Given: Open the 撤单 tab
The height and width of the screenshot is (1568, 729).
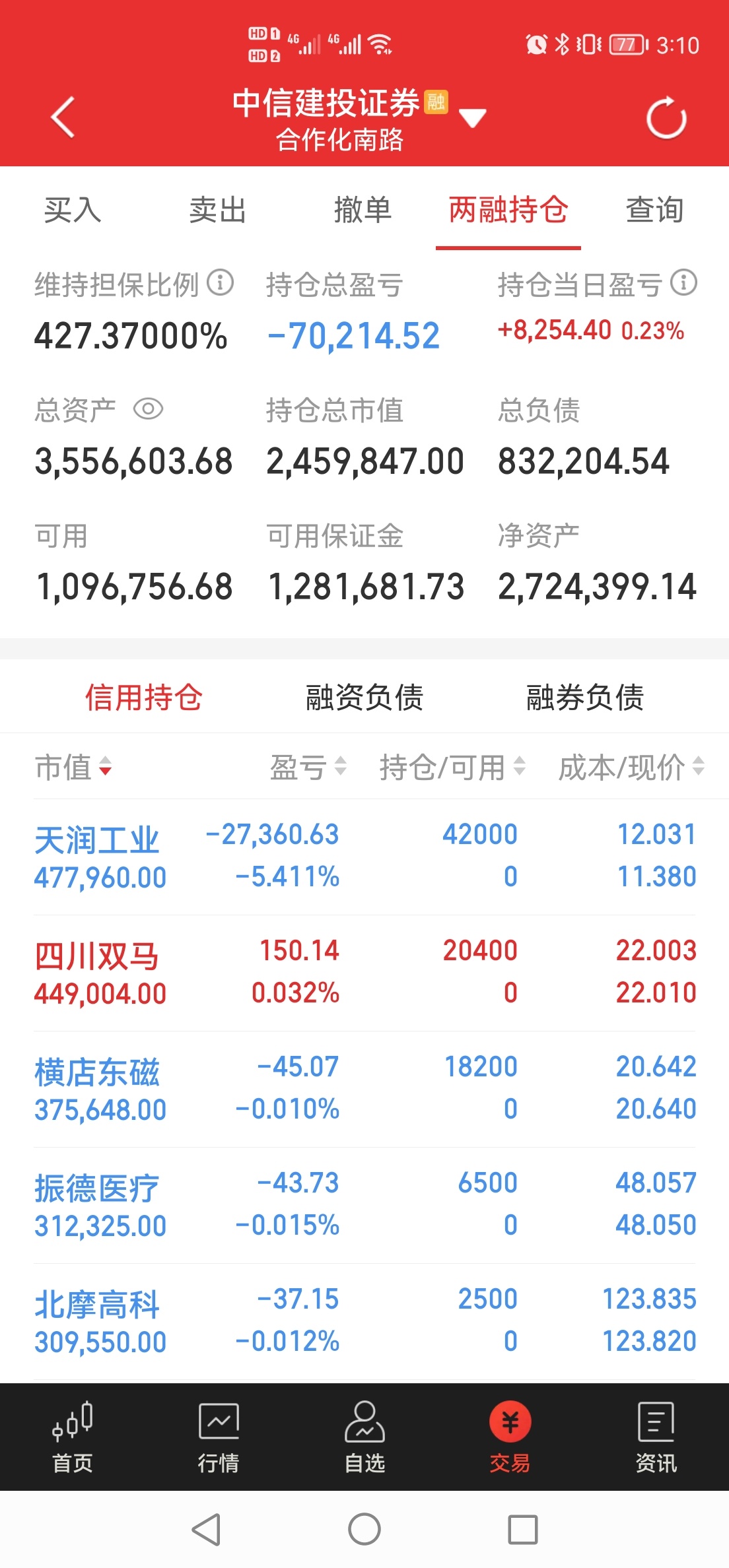Looking at the screenshot, I should click(x=363, y=210).
